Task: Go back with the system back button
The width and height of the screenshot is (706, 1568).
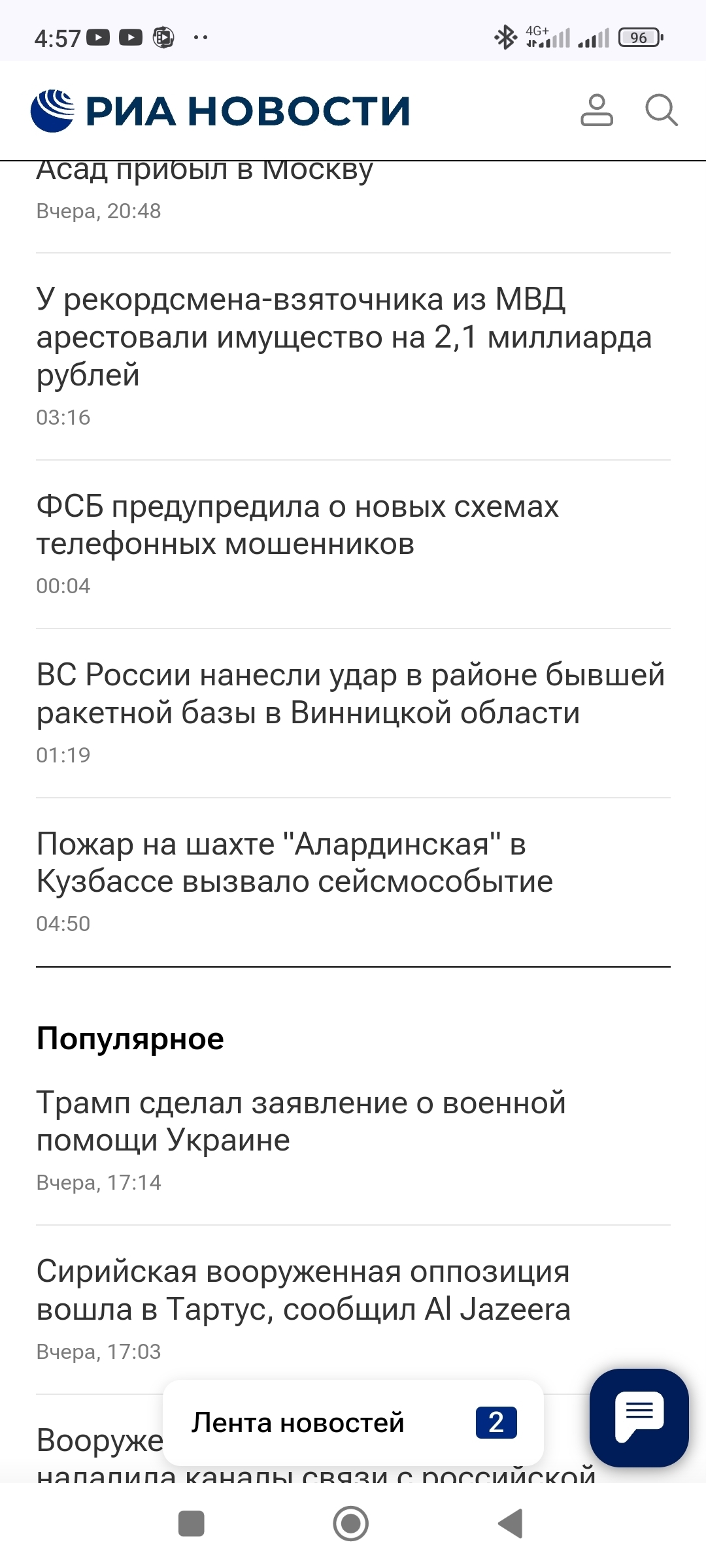Action: click(511, 1524)
